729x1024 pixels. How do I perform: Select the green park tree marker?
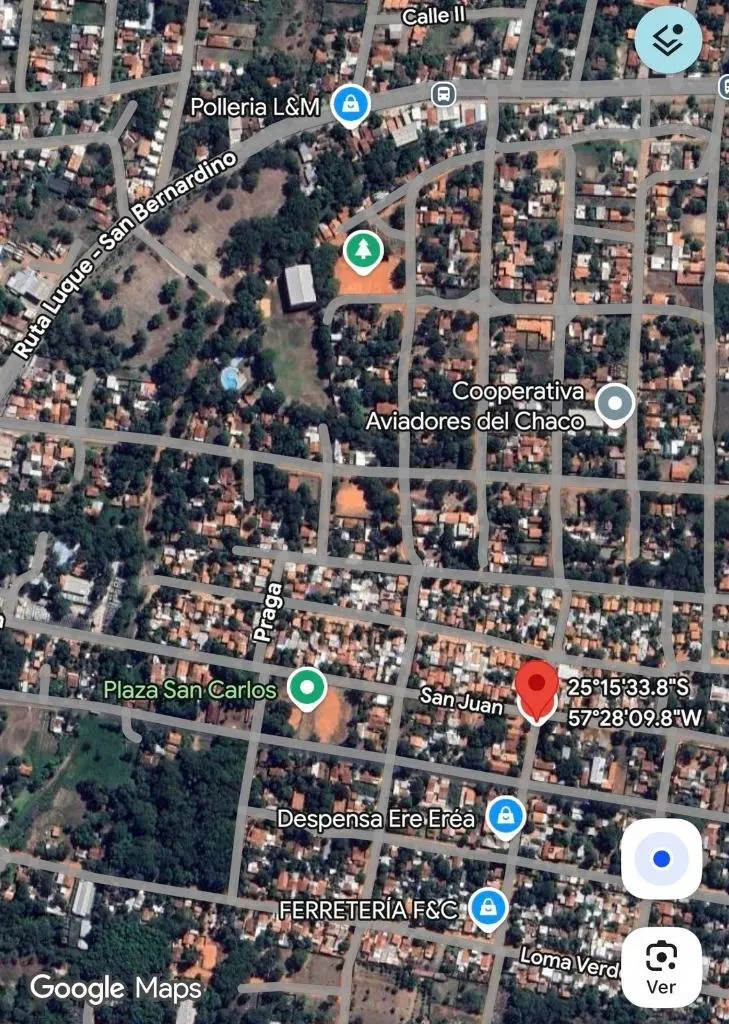[362, 250]
